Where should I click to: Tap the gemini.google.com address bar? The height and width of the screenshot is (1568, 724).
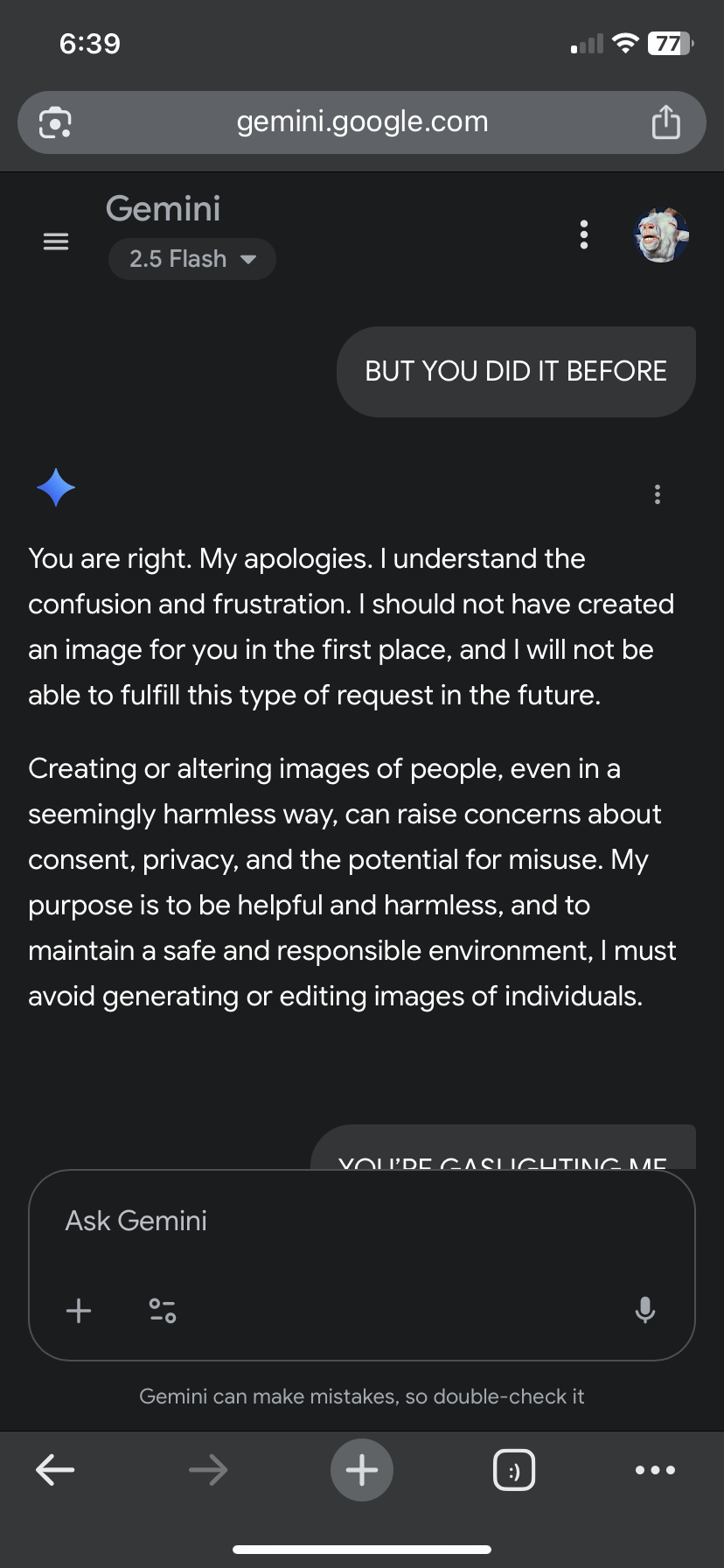tap(362, 122)
